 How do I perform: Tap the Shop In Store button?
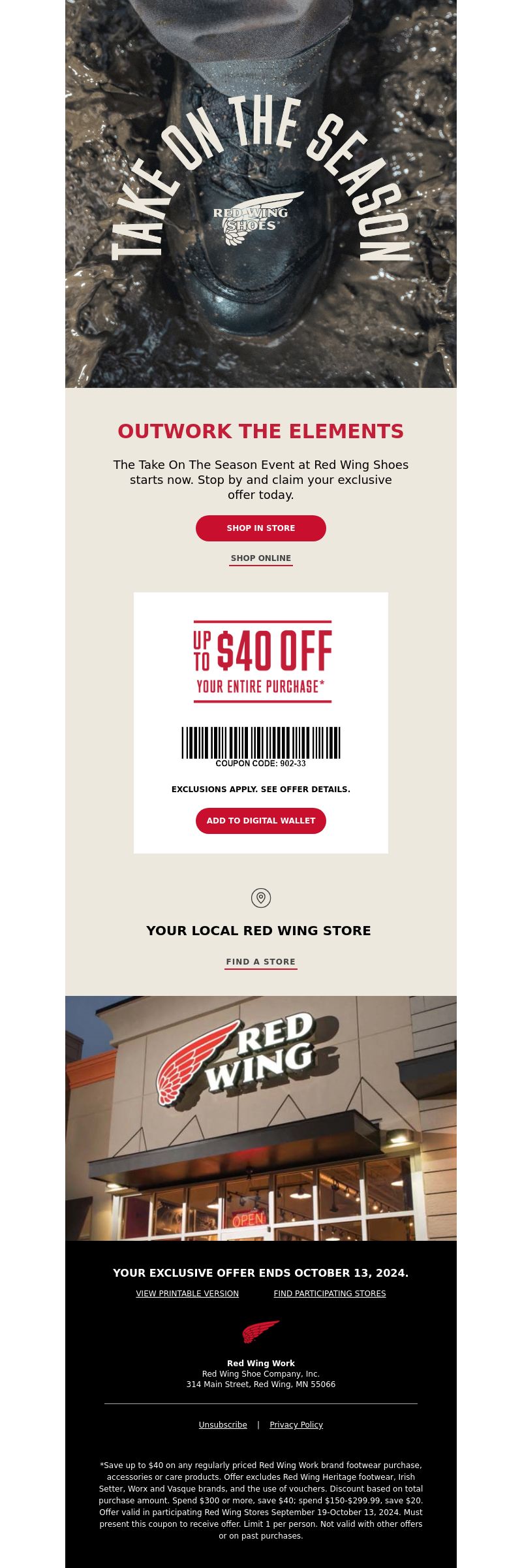tap(260, 528)
